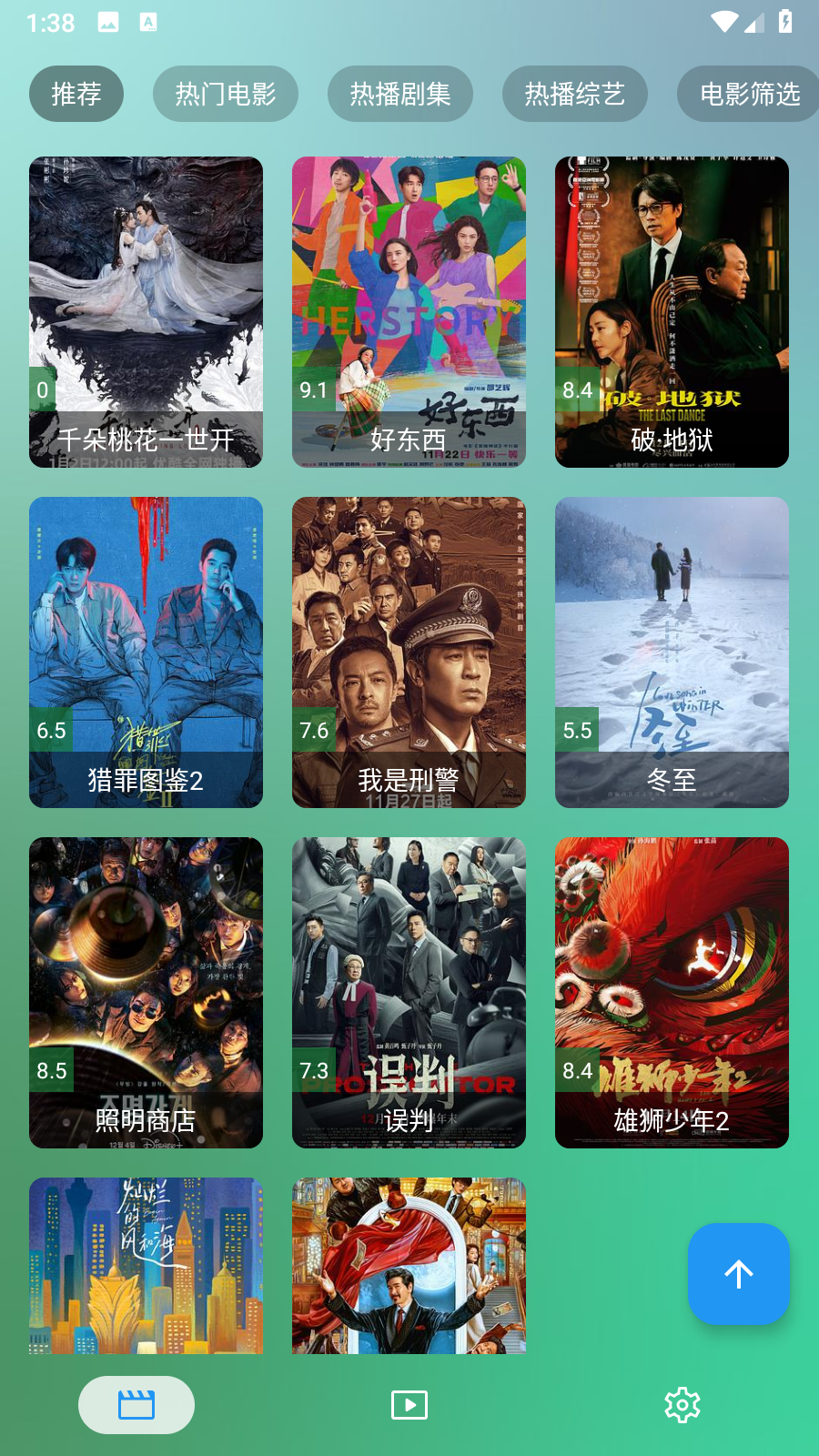
Task: Open the 电影筛选 filter tab
Action: pos(748,94)
